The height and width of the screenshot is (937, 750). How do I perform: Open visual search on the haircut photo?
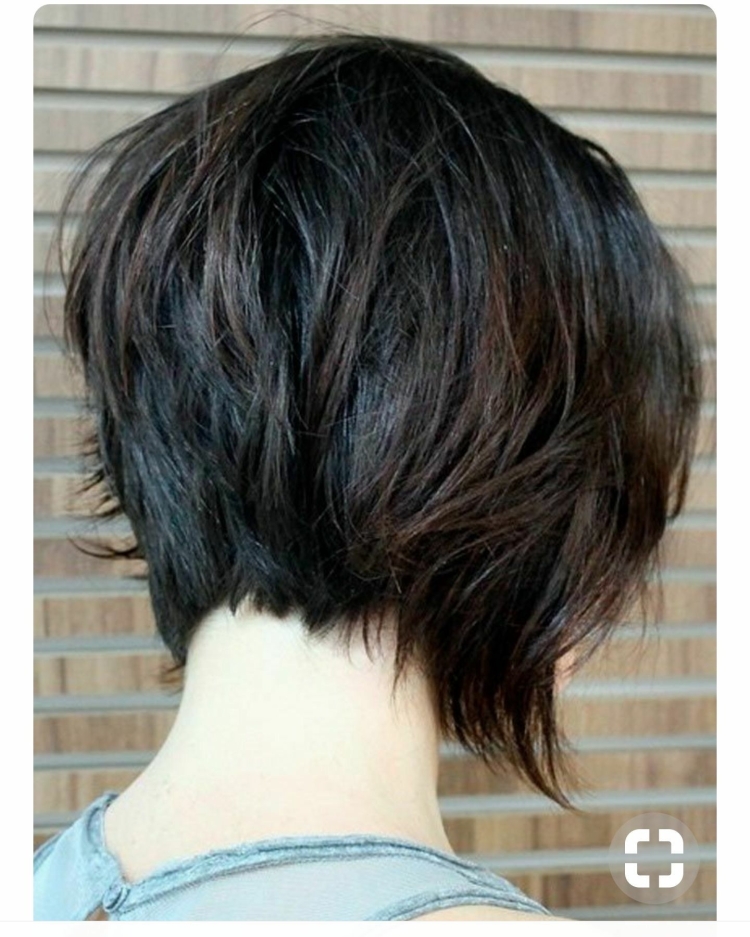tap(654, 858)
